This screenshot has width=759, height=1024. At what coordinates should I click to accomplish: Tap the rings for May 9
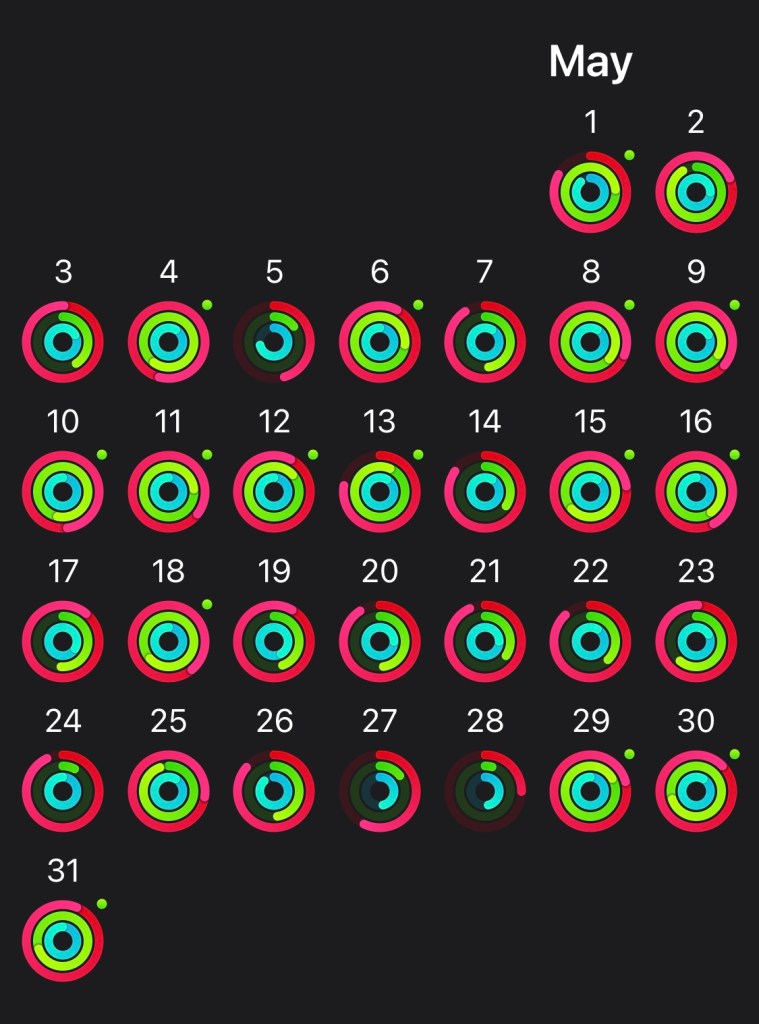(696, 342)
